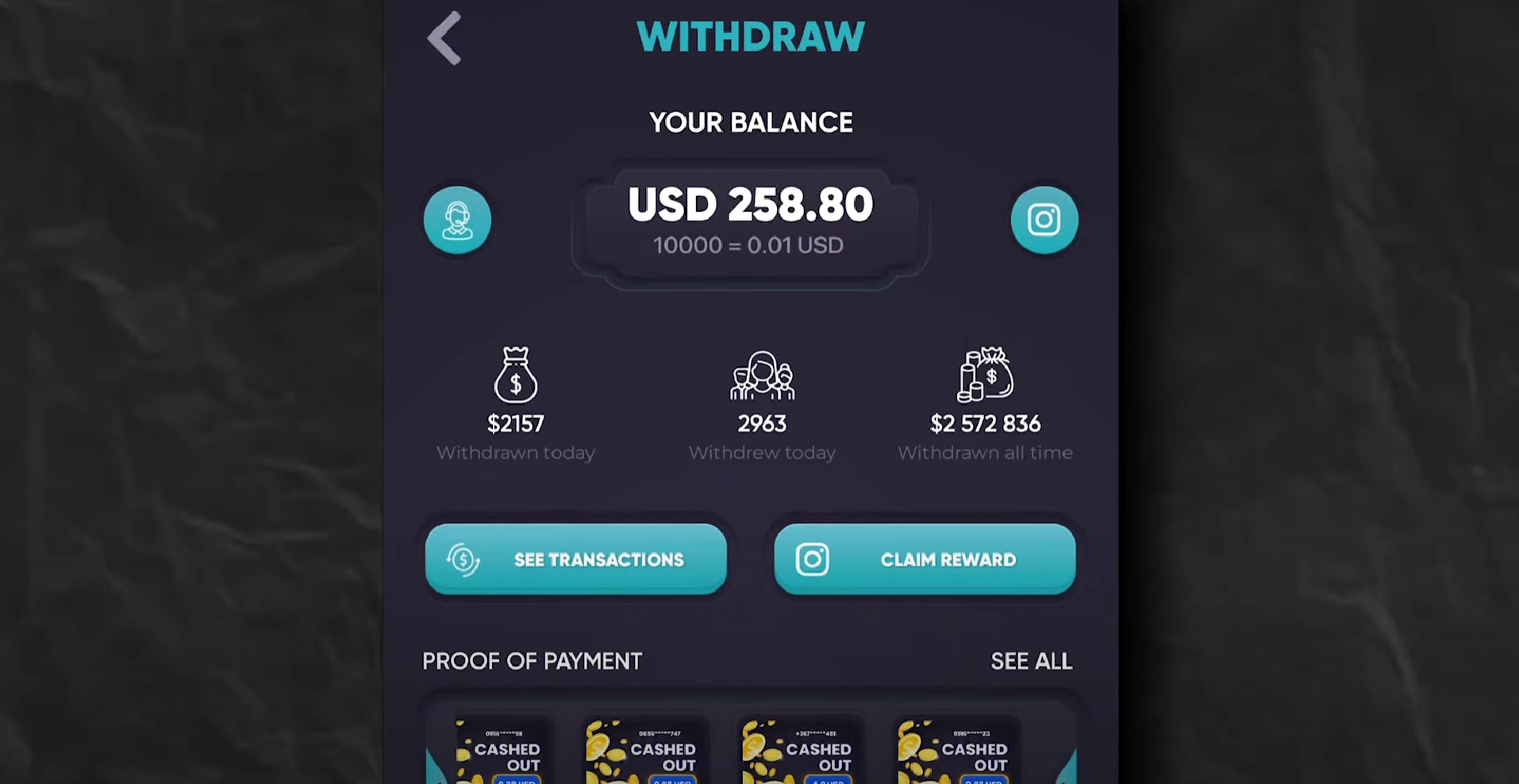This screenshot has height=784, width=1519.
Task: View all proofs of payment
Action: (1031, 661)
